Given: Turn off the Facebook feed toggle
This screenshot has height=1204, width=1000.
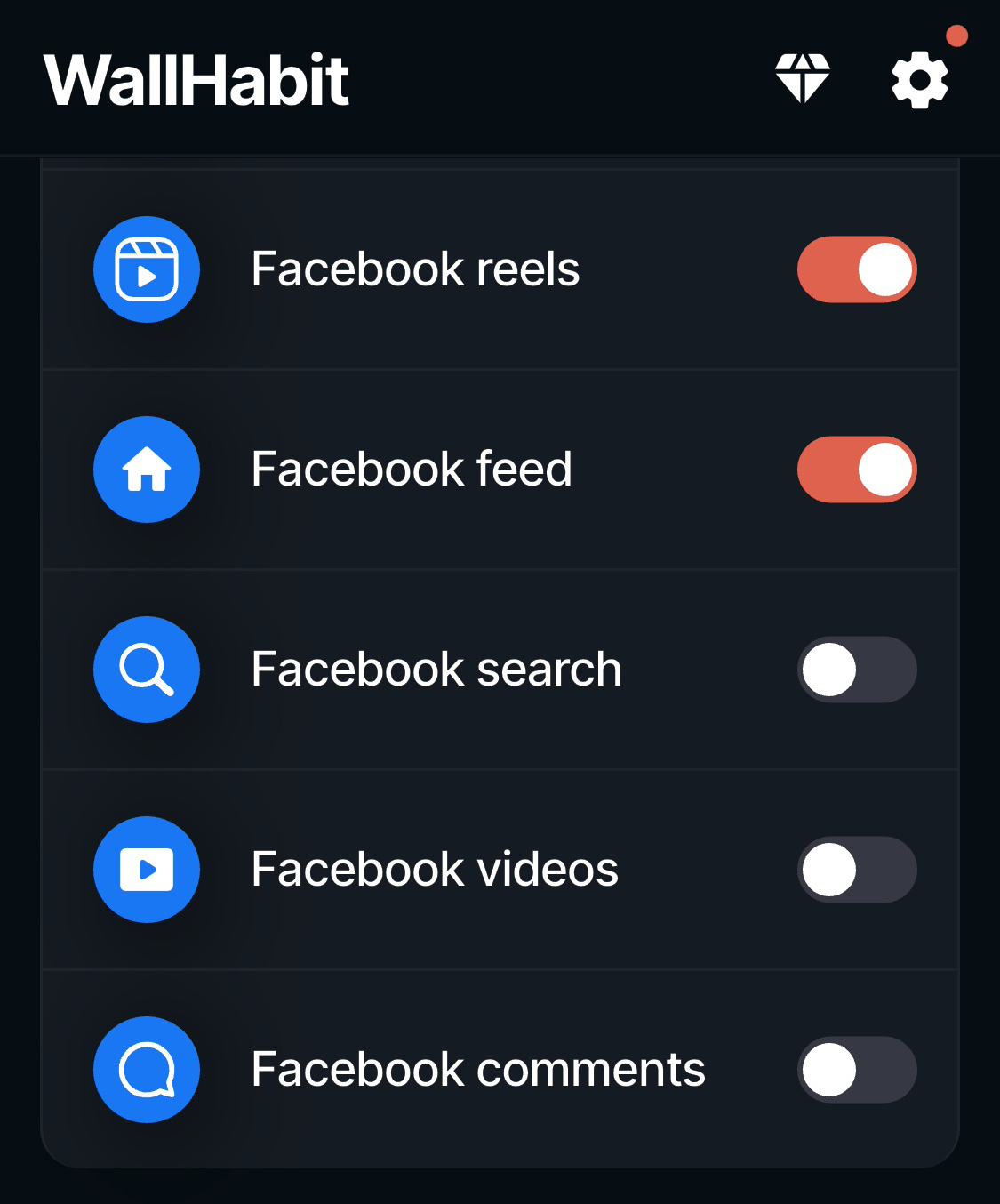Looking at the screenshot, I should (857, 470).
